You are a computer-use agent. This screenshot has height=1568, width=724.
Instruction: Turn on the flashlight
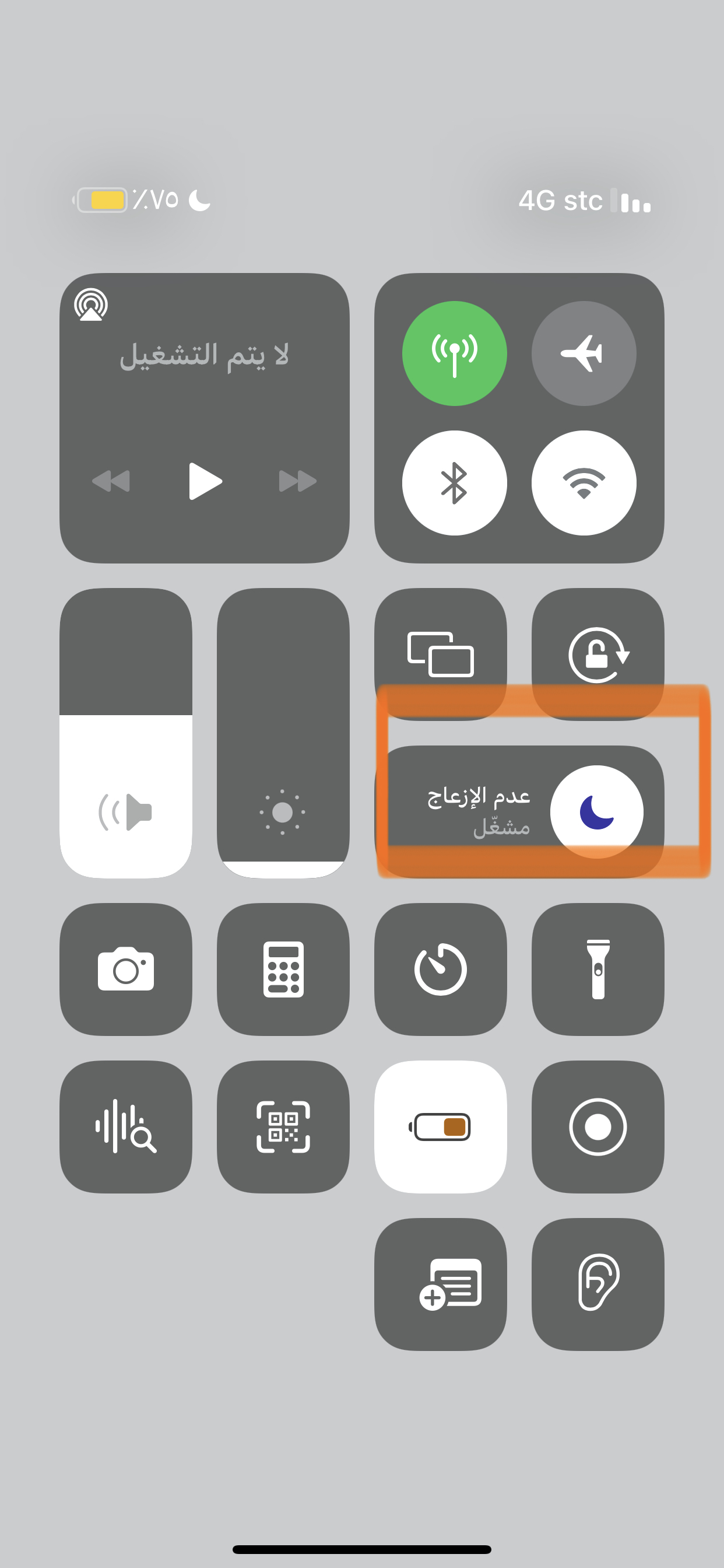(x=598, y=969)
